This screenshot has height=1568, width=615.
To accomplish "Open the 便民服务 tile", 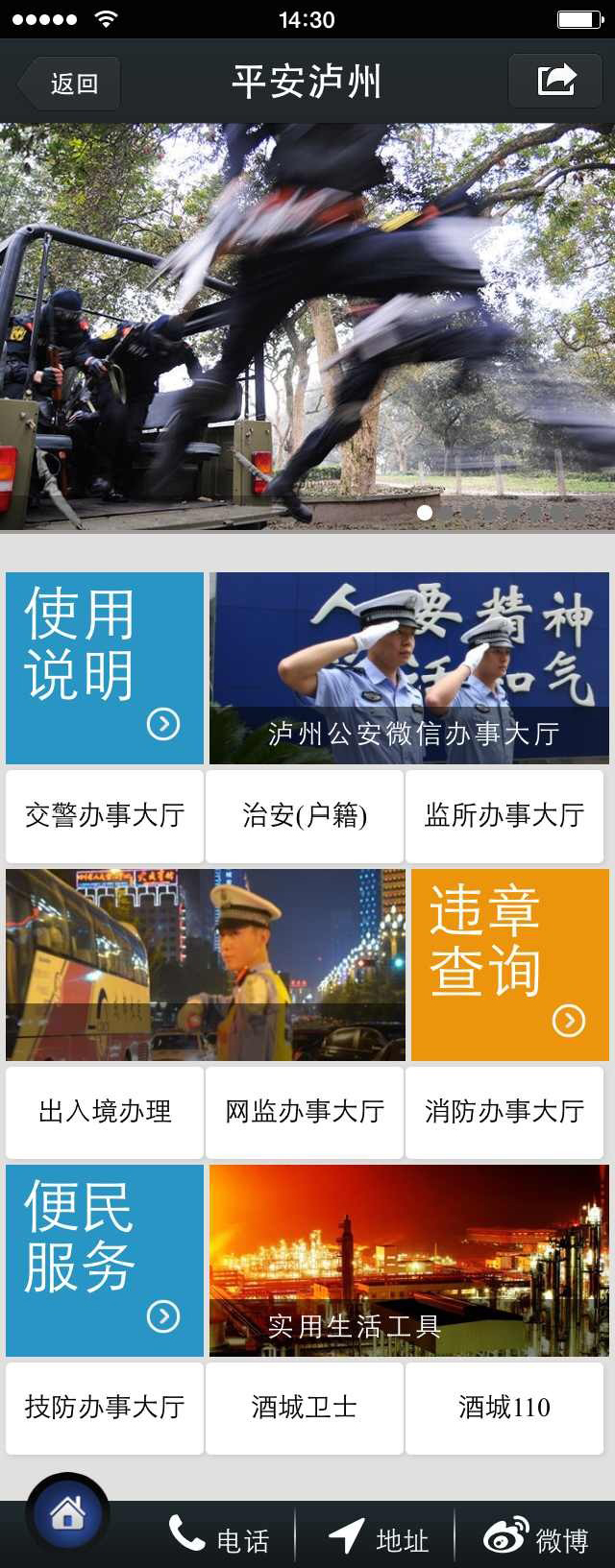I will tap(105, 1260).
